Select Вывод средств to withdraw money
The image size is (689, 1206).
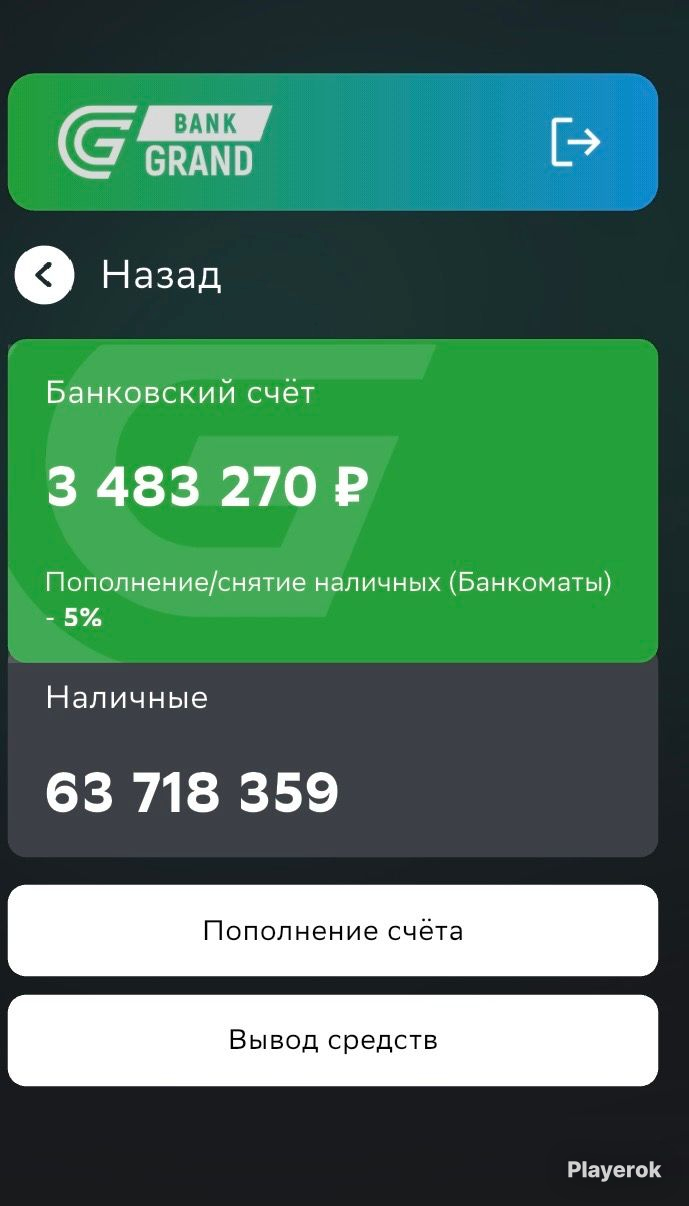click(x=333, y=1040)
